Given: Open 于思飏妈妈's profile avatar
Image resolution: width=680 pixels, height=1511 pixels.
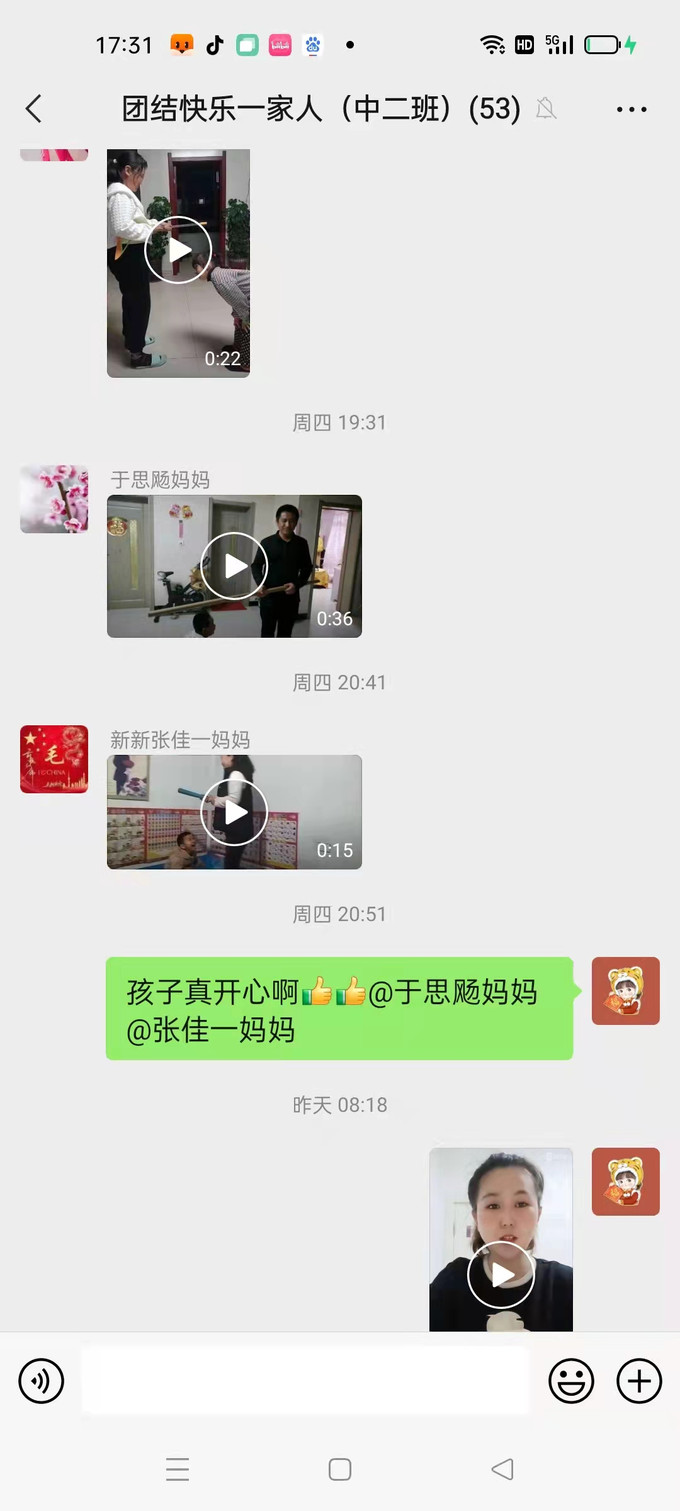Looking at the screenshot, I should (54, 499).
